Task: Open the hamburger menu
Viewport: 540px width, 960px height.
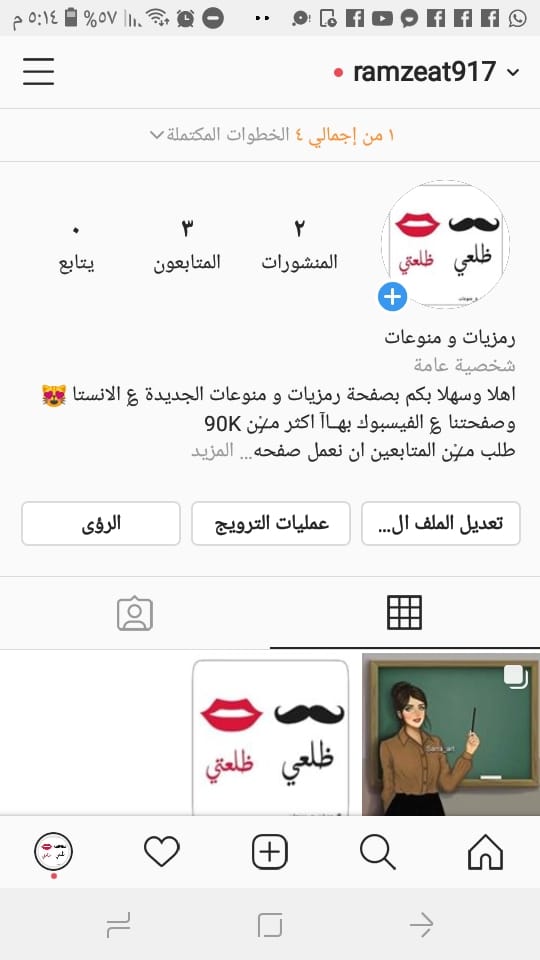Action: click(x=39, y=72)
